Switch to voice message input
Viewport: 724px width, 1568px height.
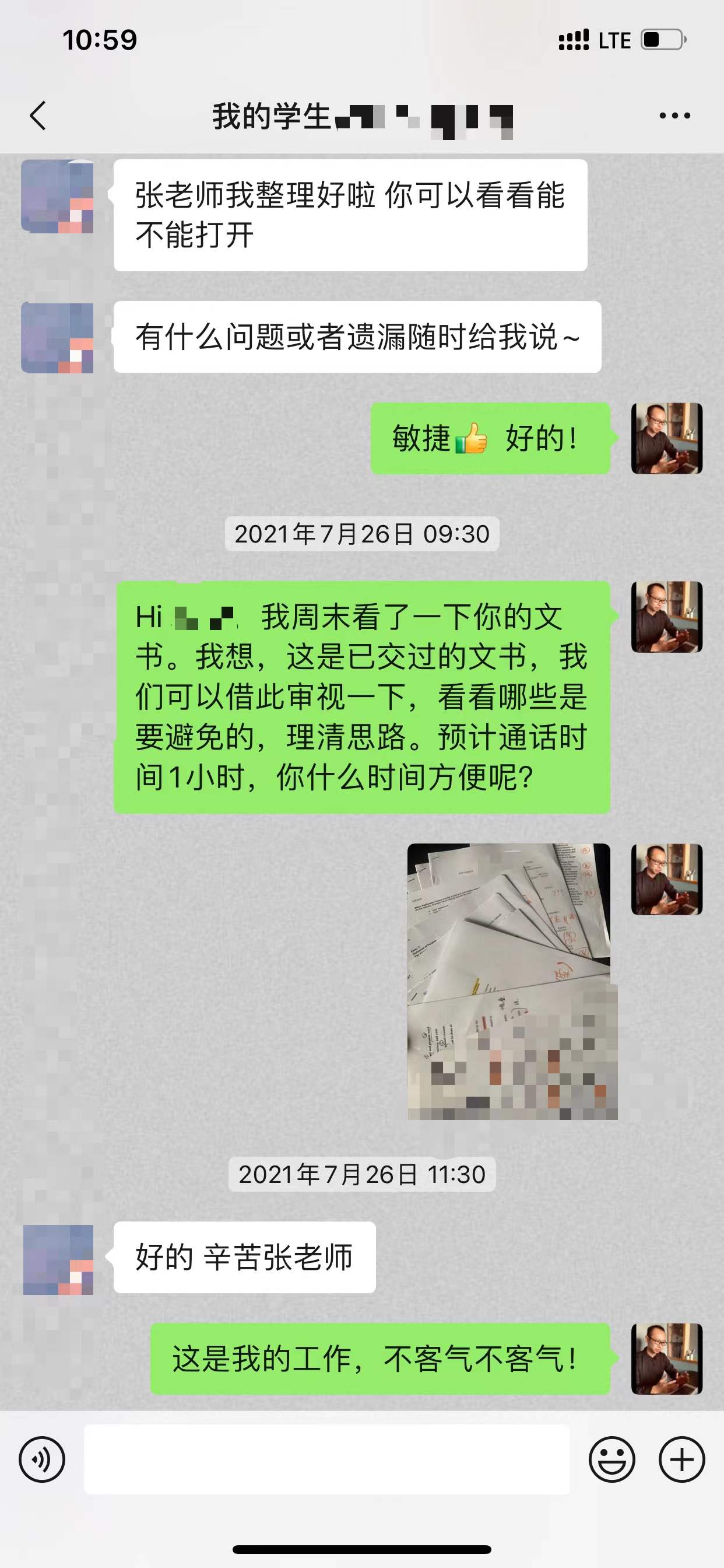point(42,1459)
